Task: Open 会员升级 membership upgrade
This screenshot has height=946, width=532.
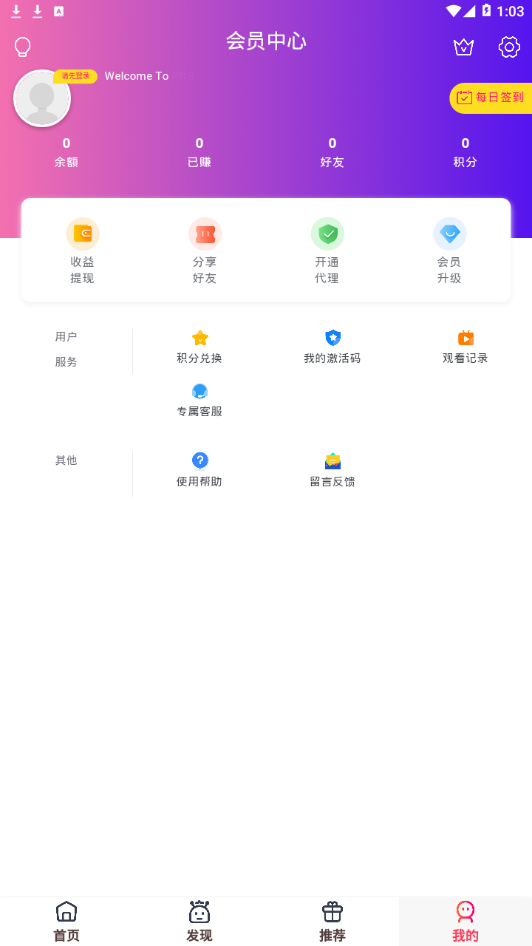Action: (449, 251)
